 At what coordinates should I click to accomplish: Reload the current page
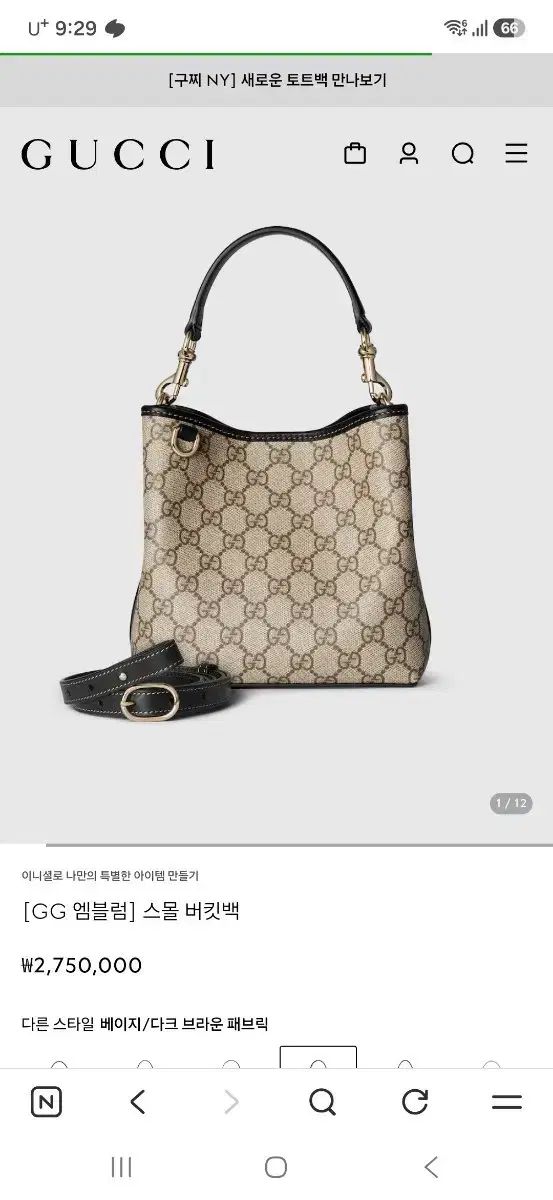(415, 1102)
